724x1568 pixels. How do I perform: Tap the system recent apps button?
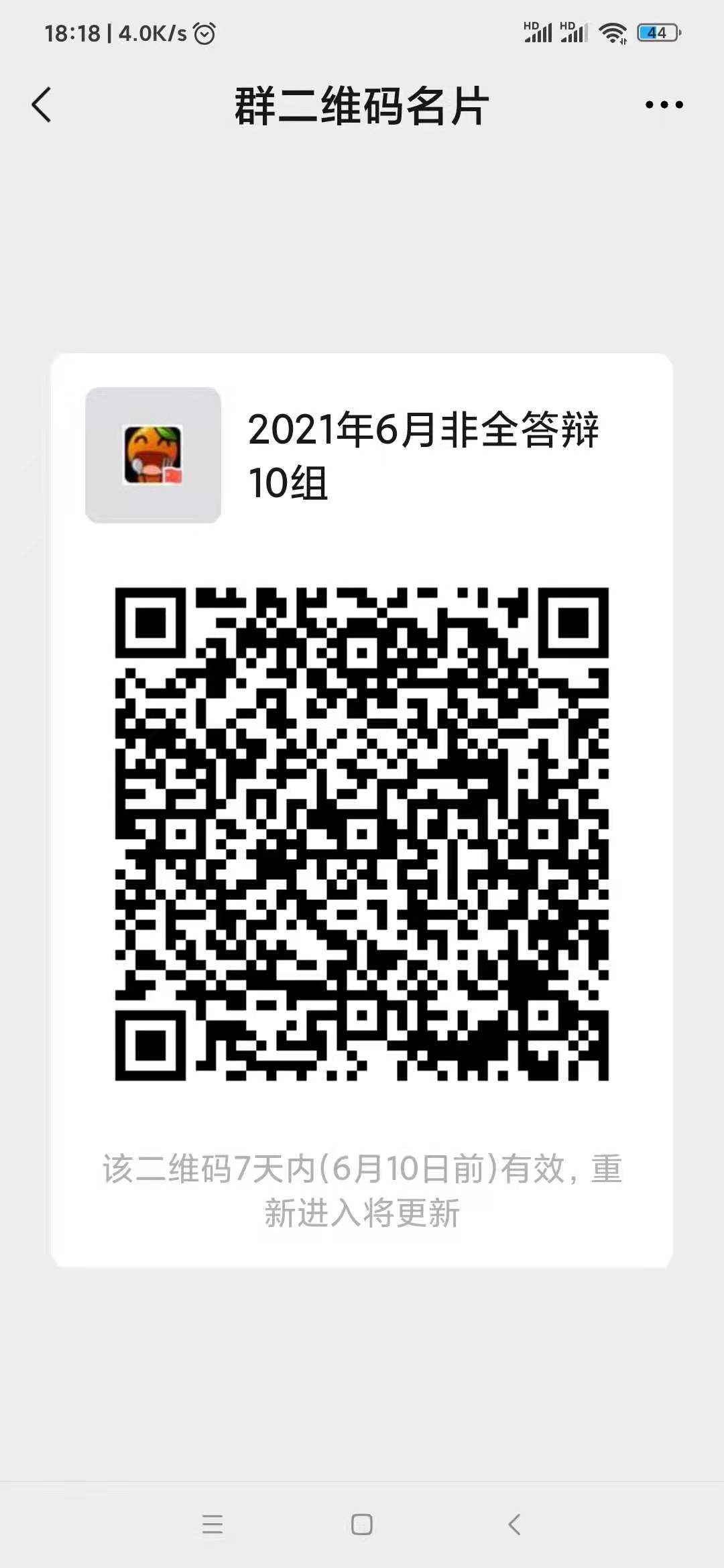[212, 1524]
